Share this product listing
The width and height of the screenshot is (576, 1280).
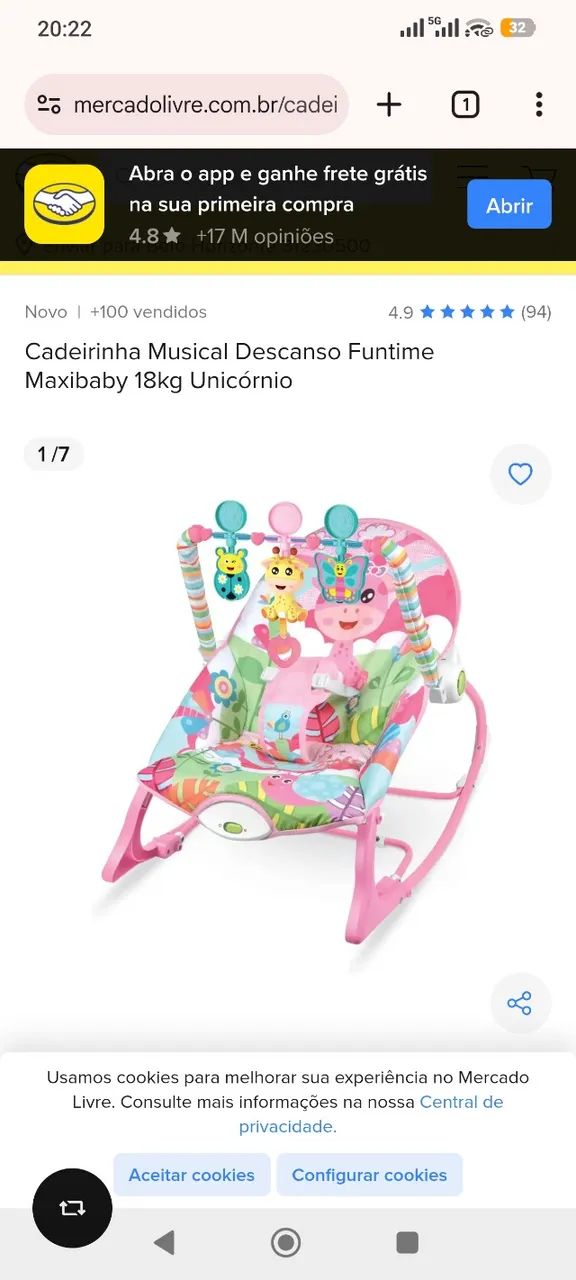click(520, 1003)
